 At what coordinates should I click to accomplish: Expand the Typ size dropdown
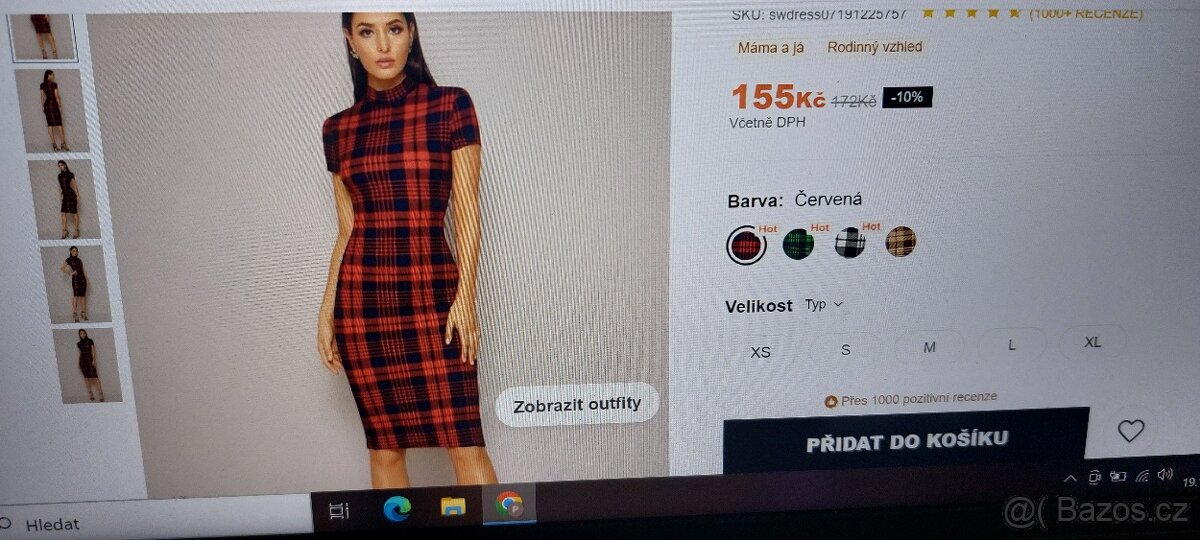[x=825, y=304]
